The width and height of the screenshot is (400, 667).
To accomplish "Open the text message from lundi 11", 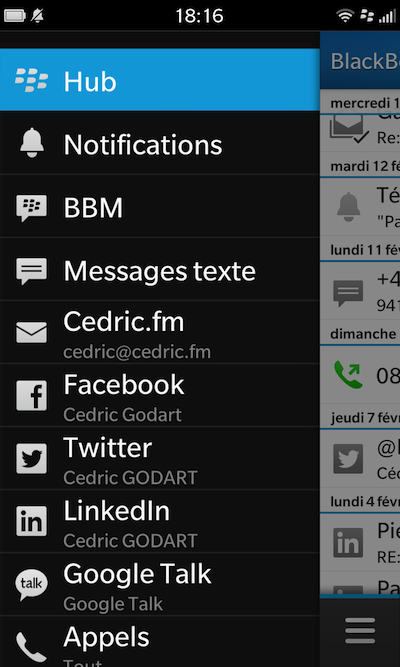I will tap(360, 291).
